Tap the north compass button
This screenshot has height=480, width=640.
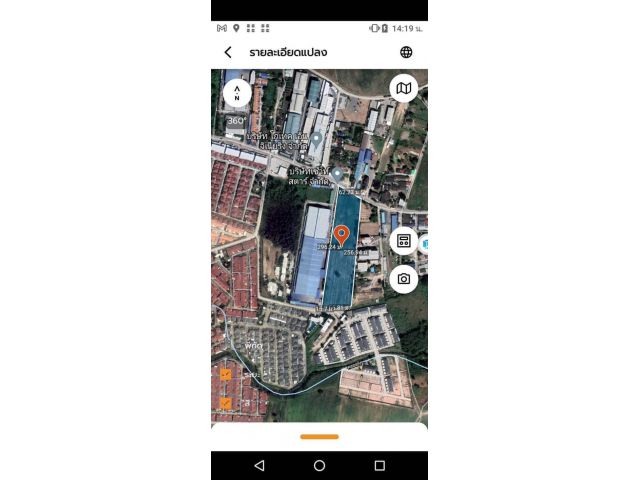237,93
